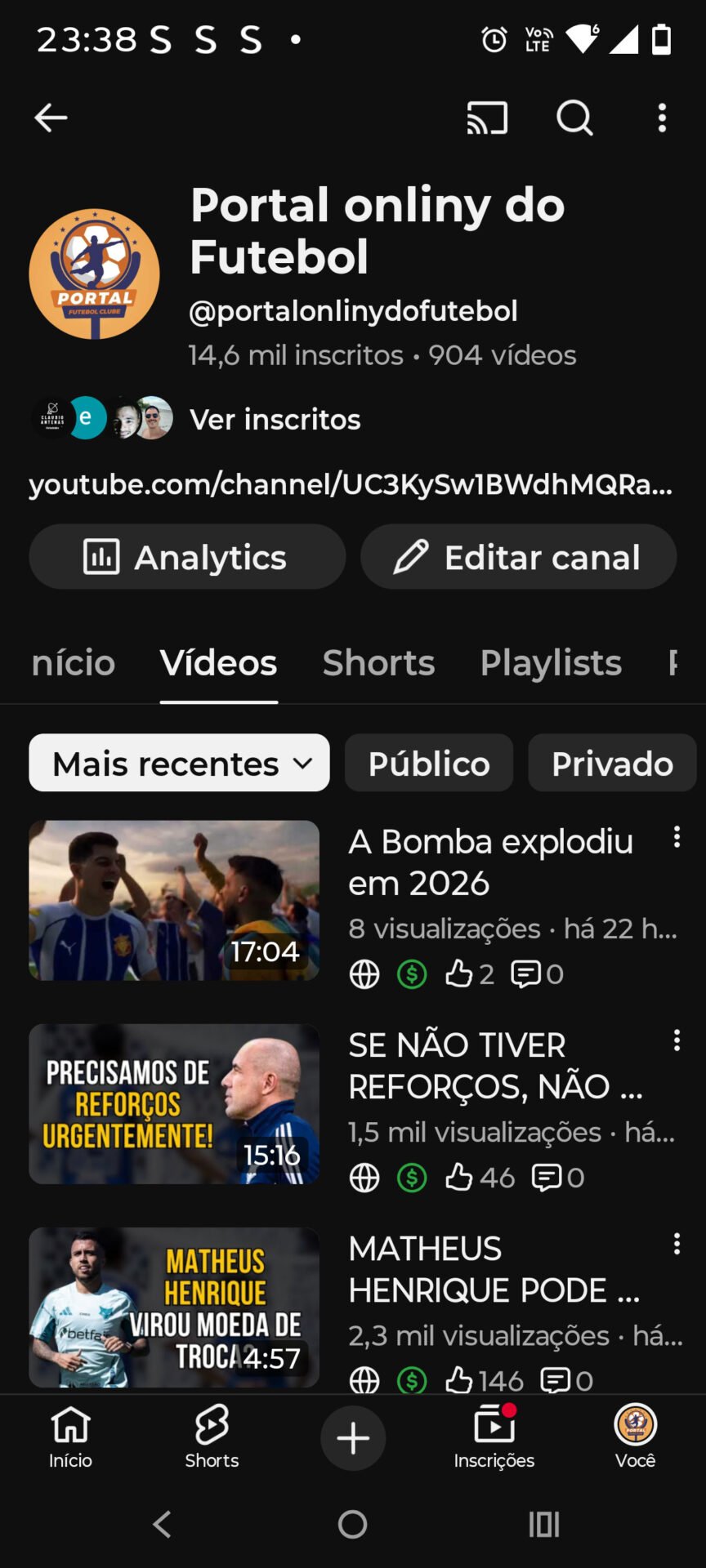Open search with the magnifier icon

click(573, 118)
